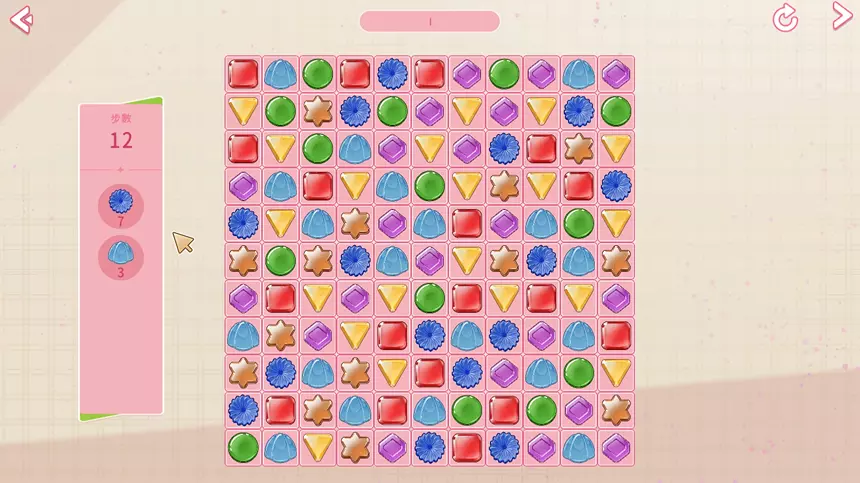Restart the level with the circular arrow

(x=785, y=18)
